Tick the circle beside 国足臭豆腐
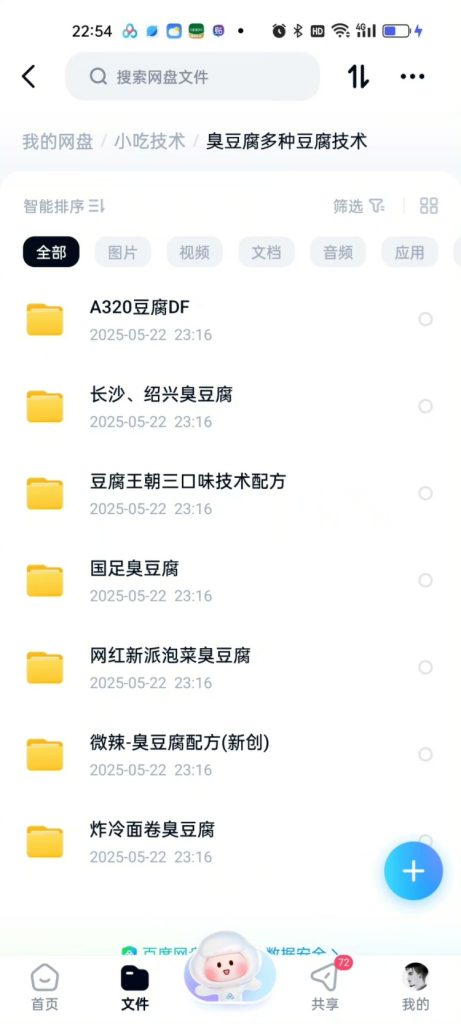461x1024 pixels. 426,580
